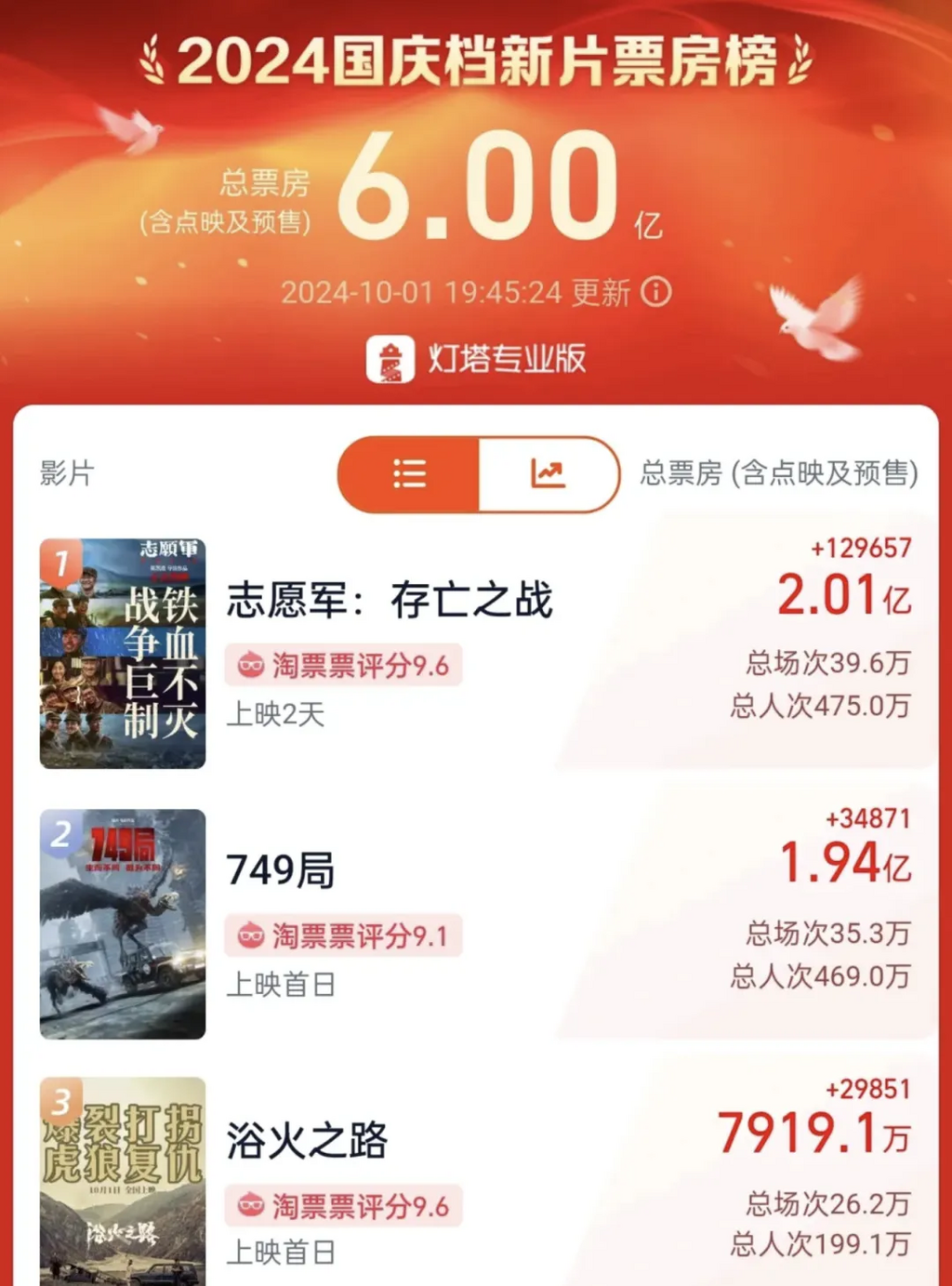The width and height of the screenshot is (952, 1286).
Task: Tap the 淘票票 glasses icon on 志愿军's rating badge
Action: coord(247,662)
